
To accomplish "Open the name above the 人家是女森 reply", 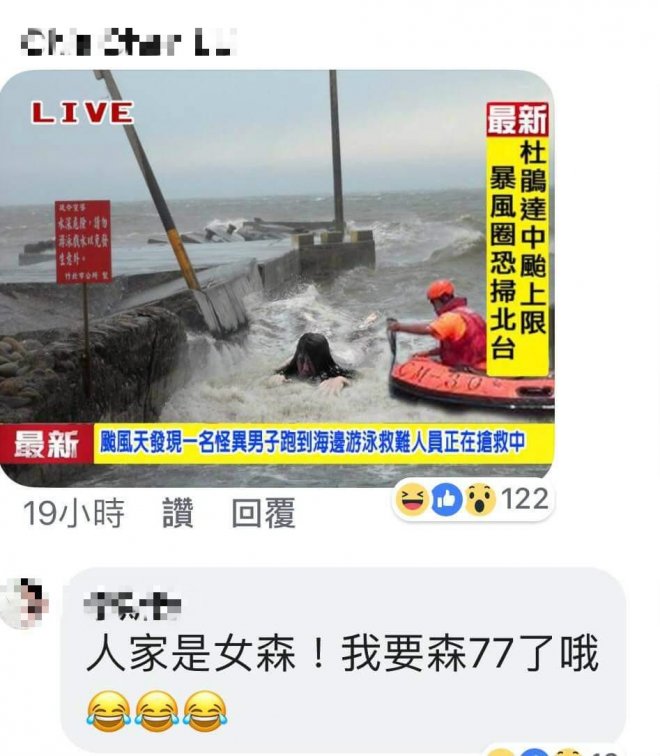I will point(132,603).
